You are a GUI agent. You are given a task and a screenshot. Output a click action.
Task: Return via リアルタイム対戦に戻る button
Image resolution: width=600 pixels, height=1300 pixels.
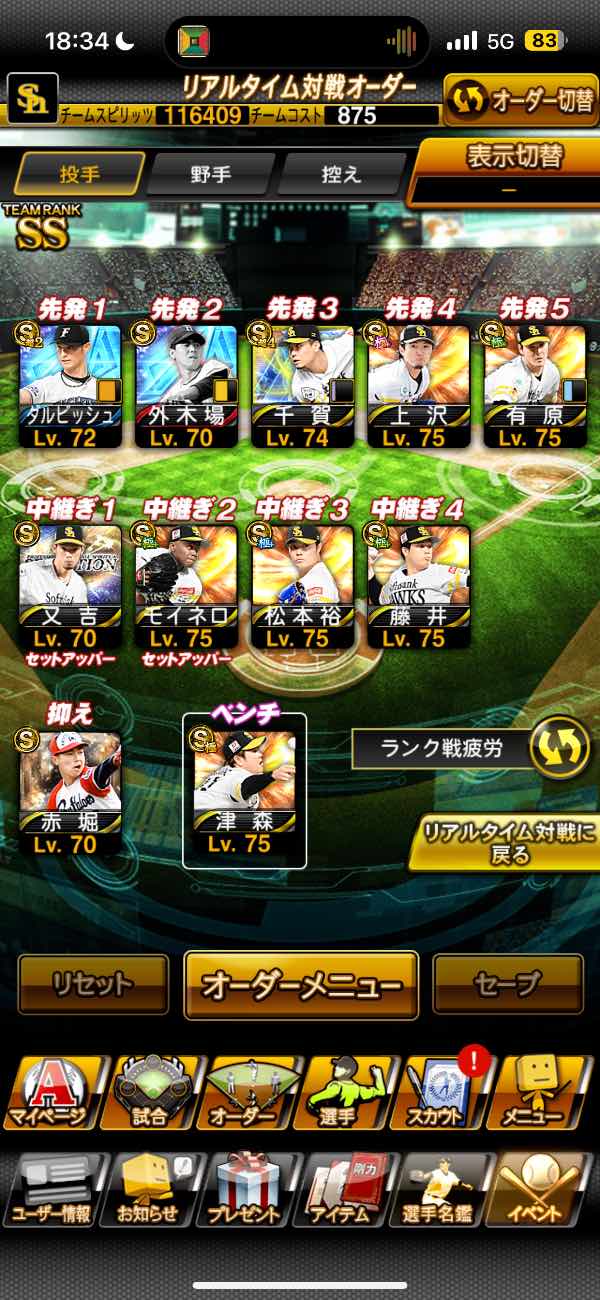click(505, 842)
